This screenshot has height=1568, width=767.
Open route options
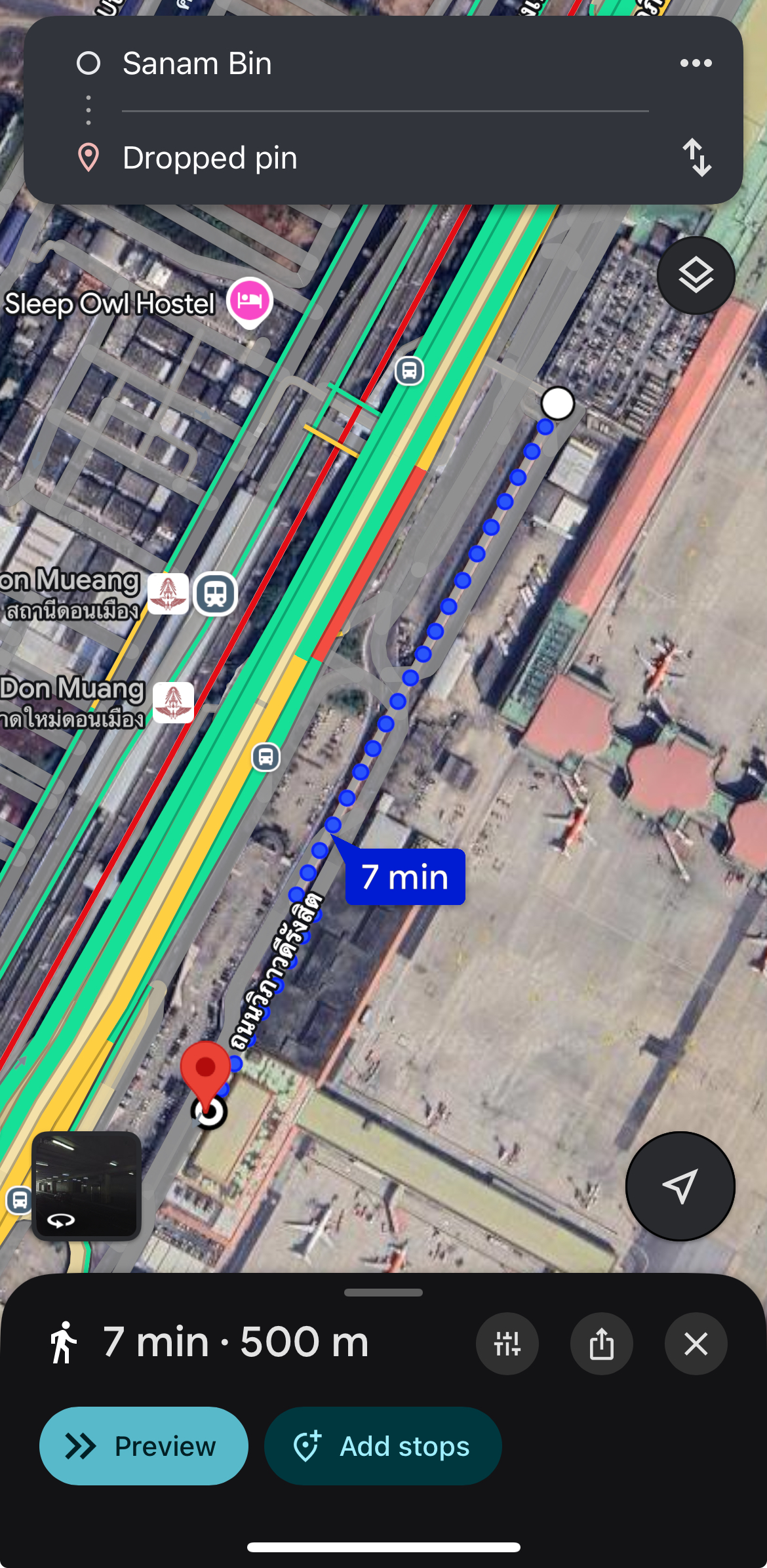(x=507, y=1344)
